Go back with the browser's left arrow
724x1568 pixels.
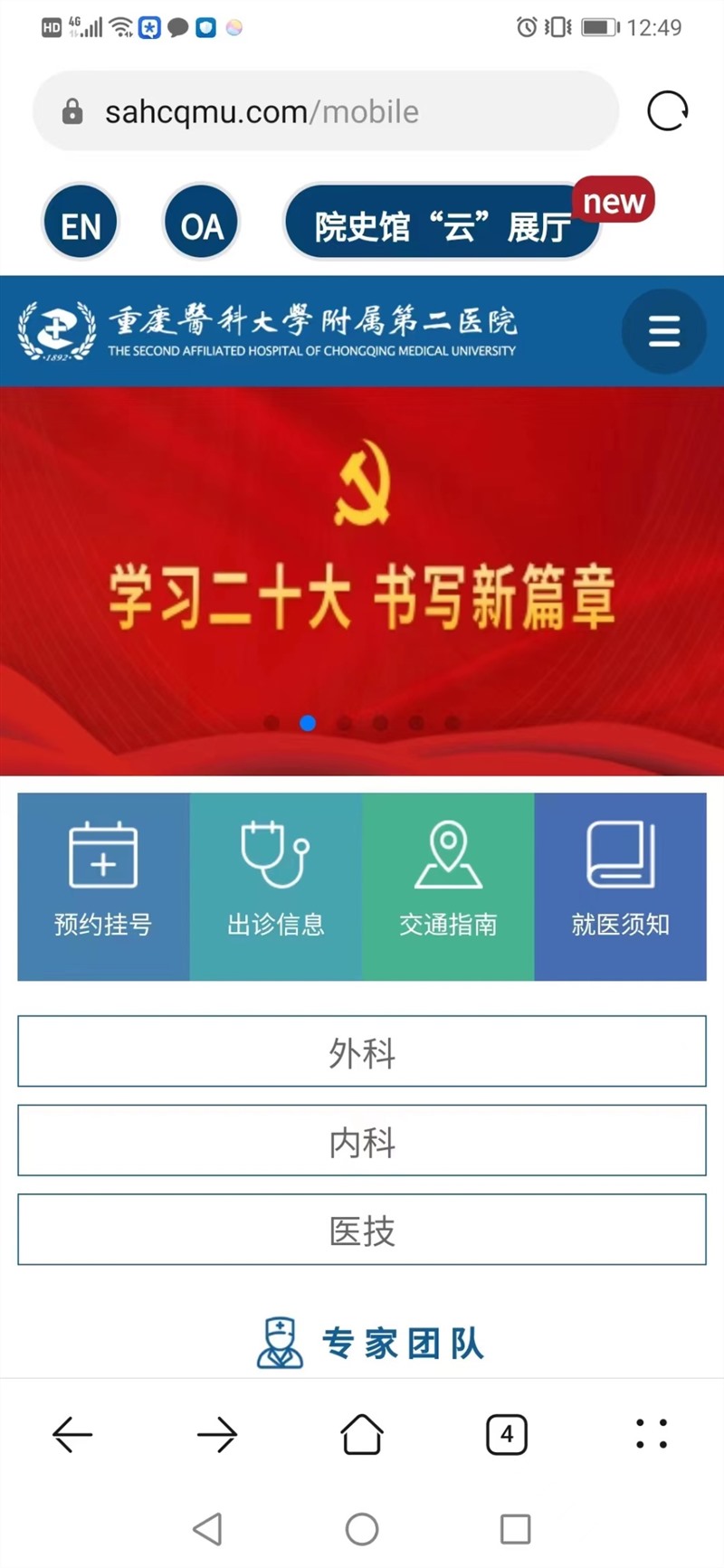pyautogui.click(x=72, y=1434)
